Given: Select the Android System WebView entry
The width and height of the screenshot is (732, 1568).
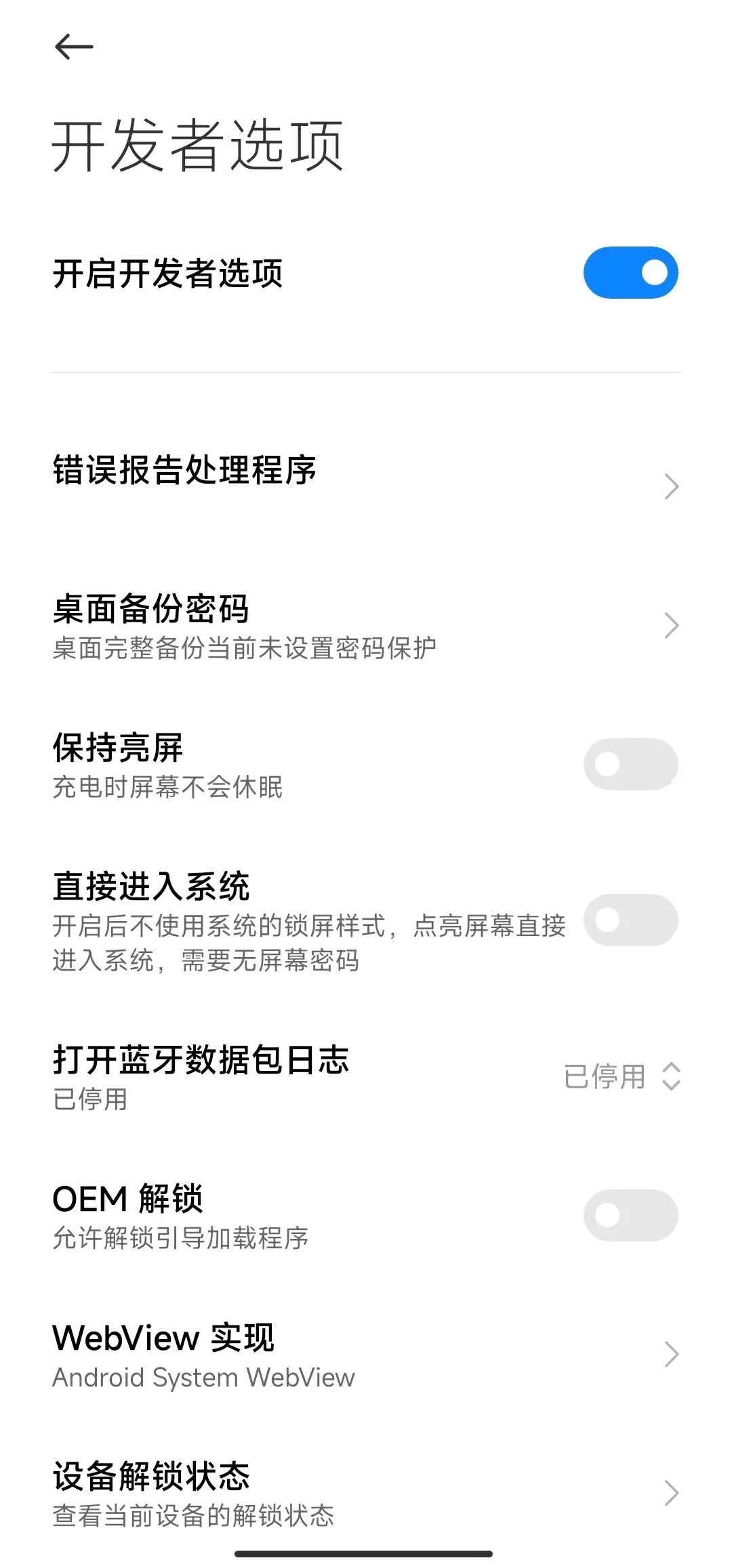Looking at the screenshot, I should (203, 1376).
